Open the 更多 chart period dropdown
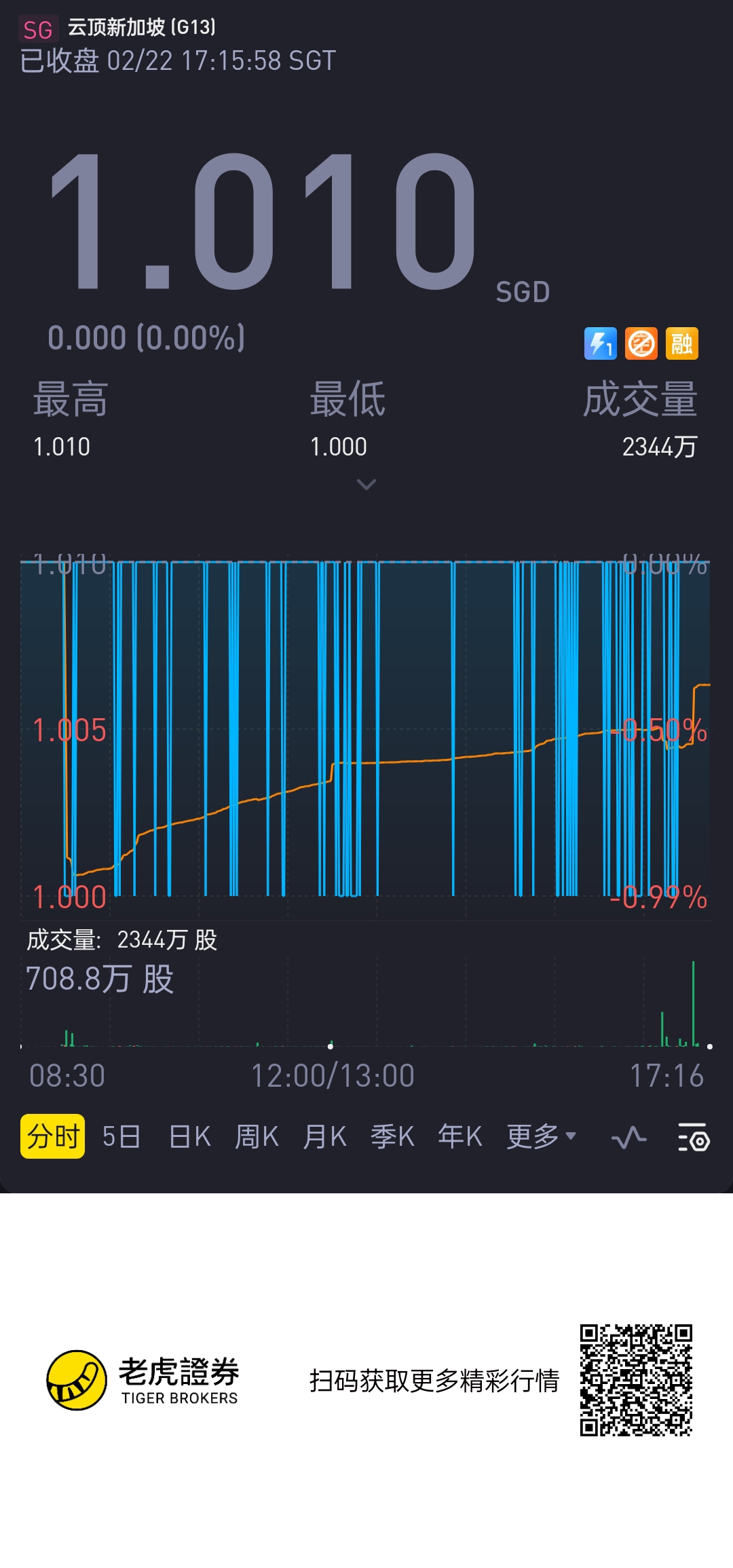Screen dimensions: 733x1568 (541, 1136)
